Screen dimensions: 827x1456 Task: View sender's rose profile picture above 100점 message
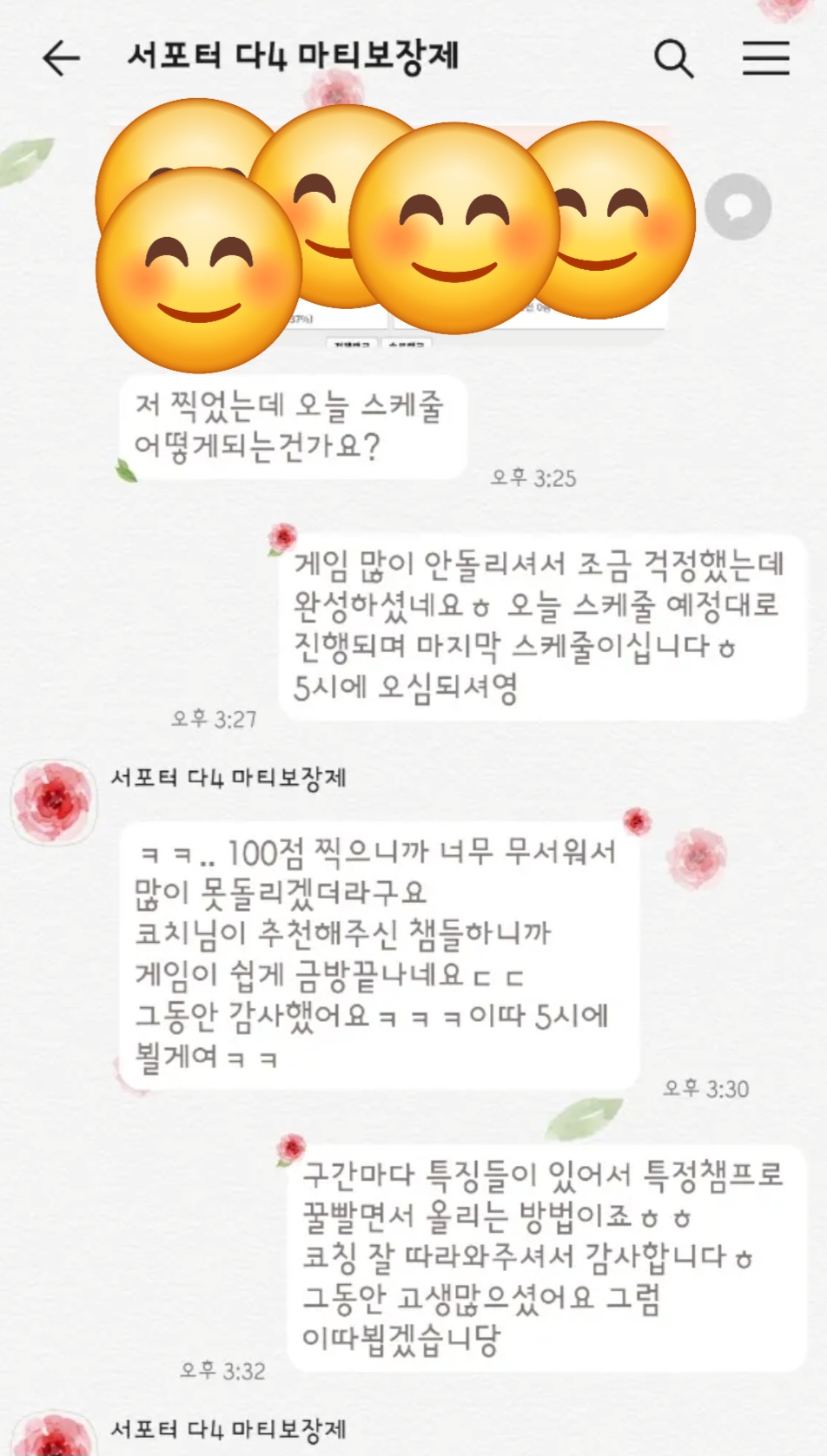(x=53, y=800)
